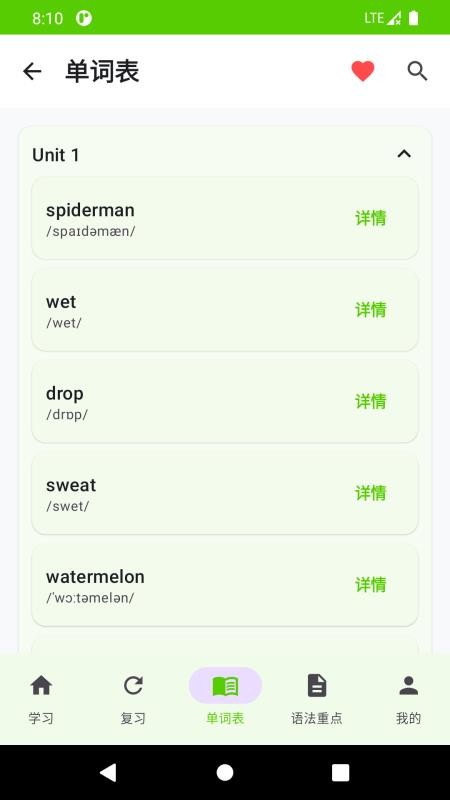
Task: Tap the system home button
Action: (225, 772)
